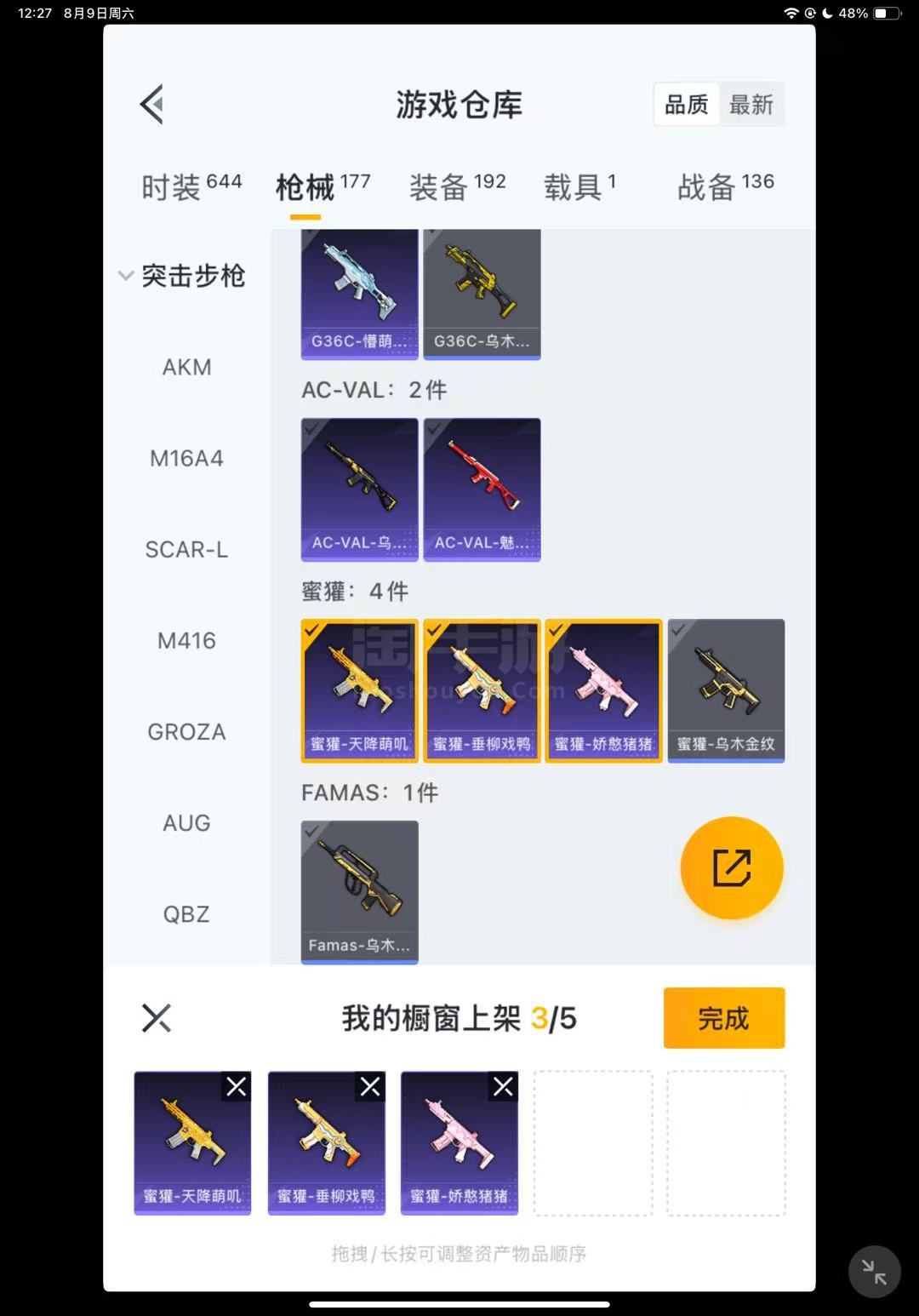The width and height of the screenshot is (919, 1316).
Task: Deselect the 蜜獾-天降萌叽 item in grid
Action: click(x=359, y=690)
